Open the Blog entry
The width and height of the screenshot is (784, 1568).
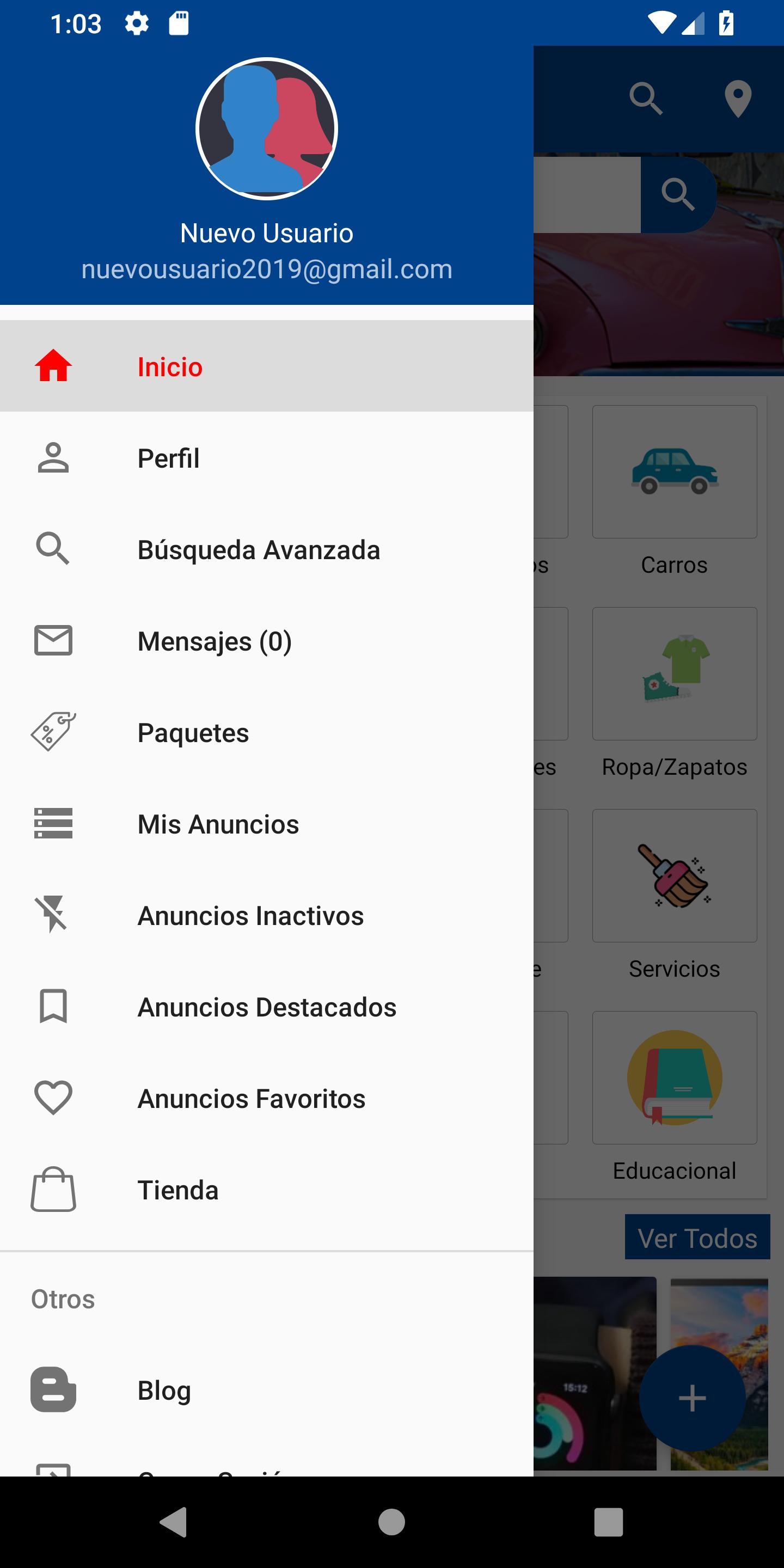[267, 1391]
